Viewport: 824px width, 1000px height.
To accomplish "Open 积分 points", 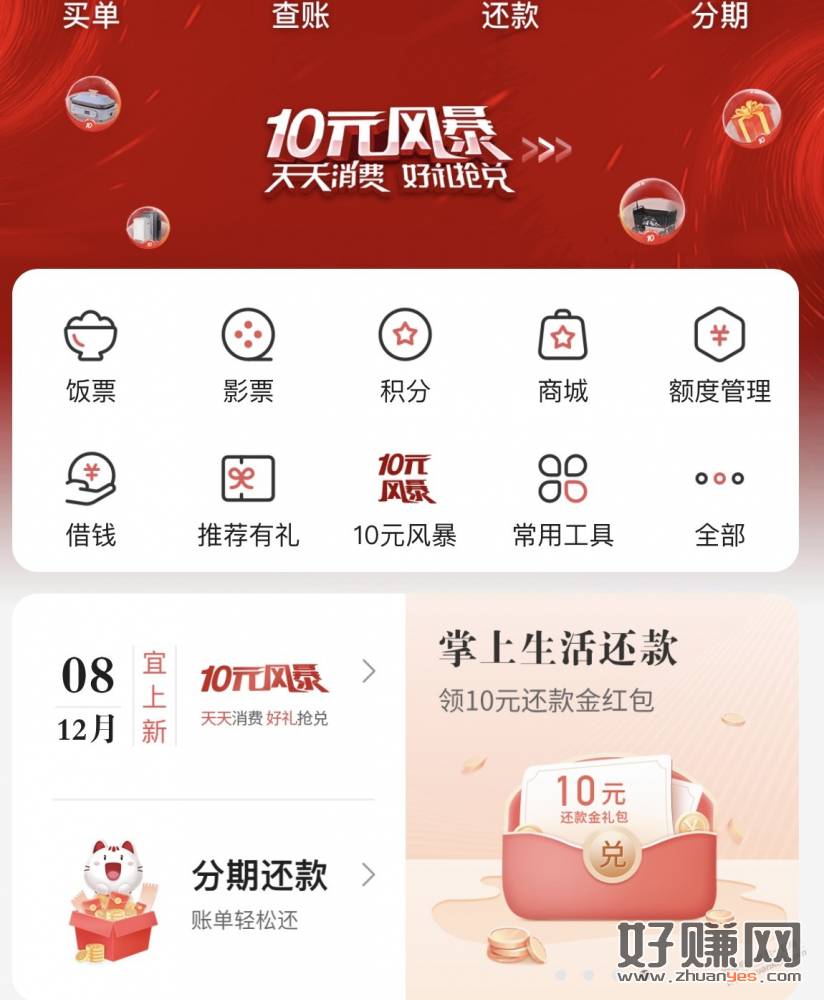I will point(405,356).
